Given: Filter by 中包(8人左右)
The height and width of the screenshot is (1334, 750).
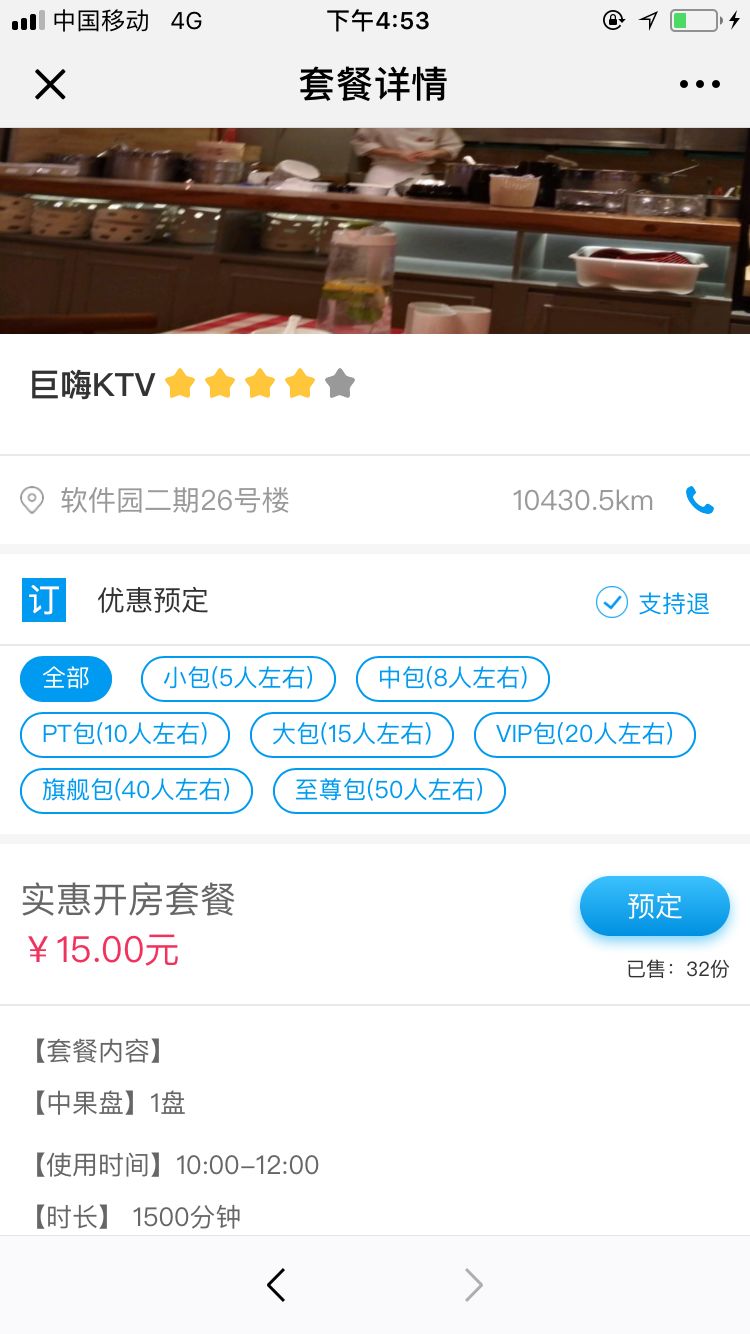Looking at the screenshot, I should [x=453, y=679].
